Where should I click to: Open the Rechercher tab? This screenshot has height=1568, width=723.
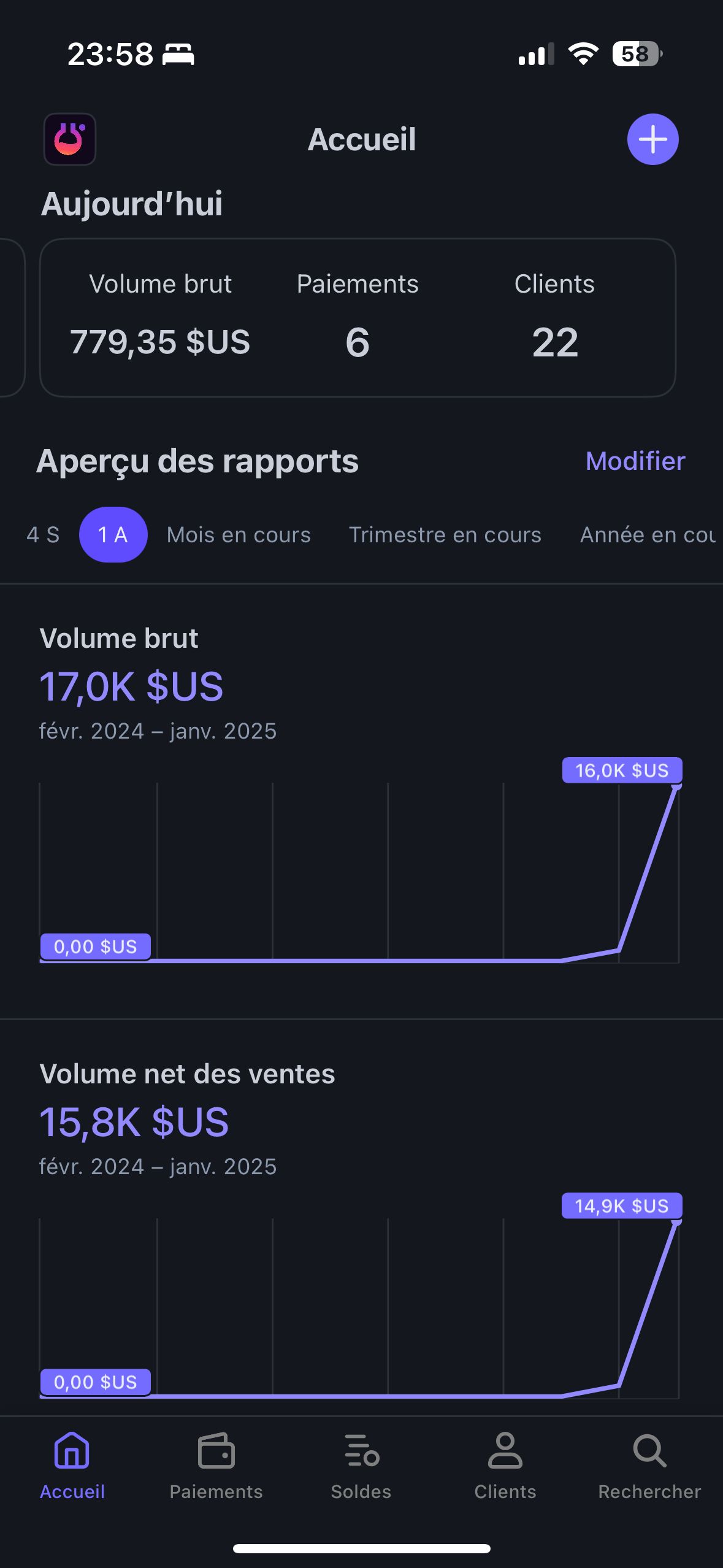click(x=649, y=1466)
